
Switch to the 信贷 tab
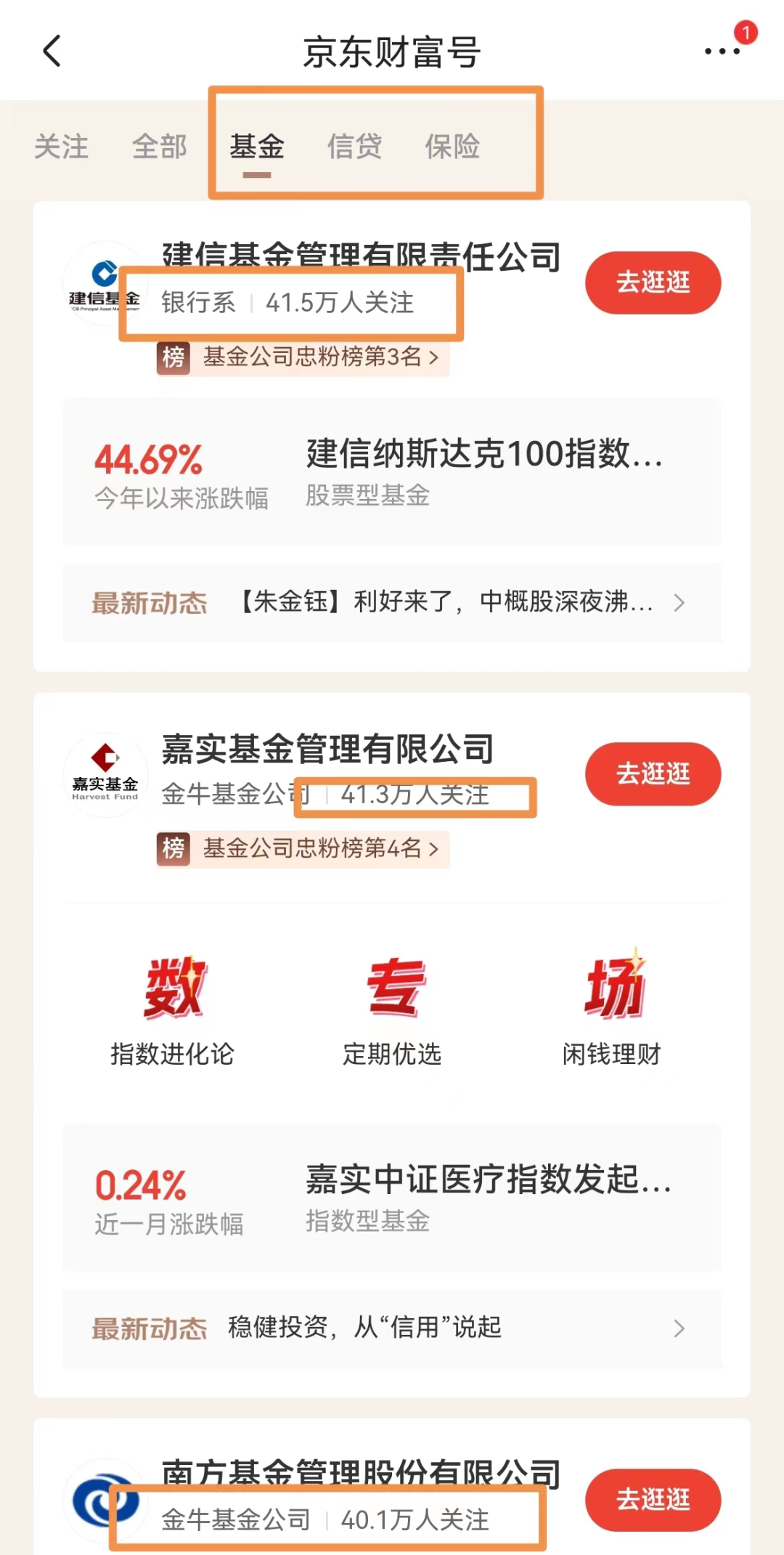tap(354, 147)
